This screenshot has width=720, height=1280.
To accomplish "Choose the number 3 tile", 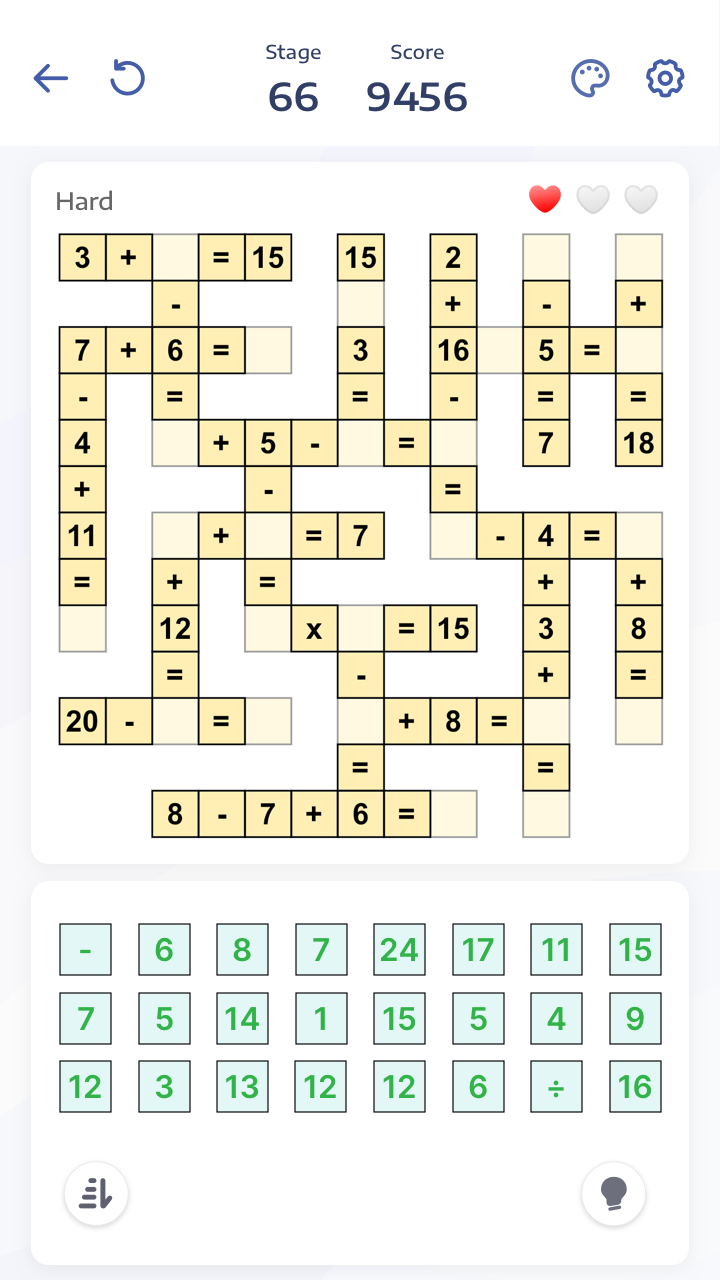I will [x=164, y=1087].
